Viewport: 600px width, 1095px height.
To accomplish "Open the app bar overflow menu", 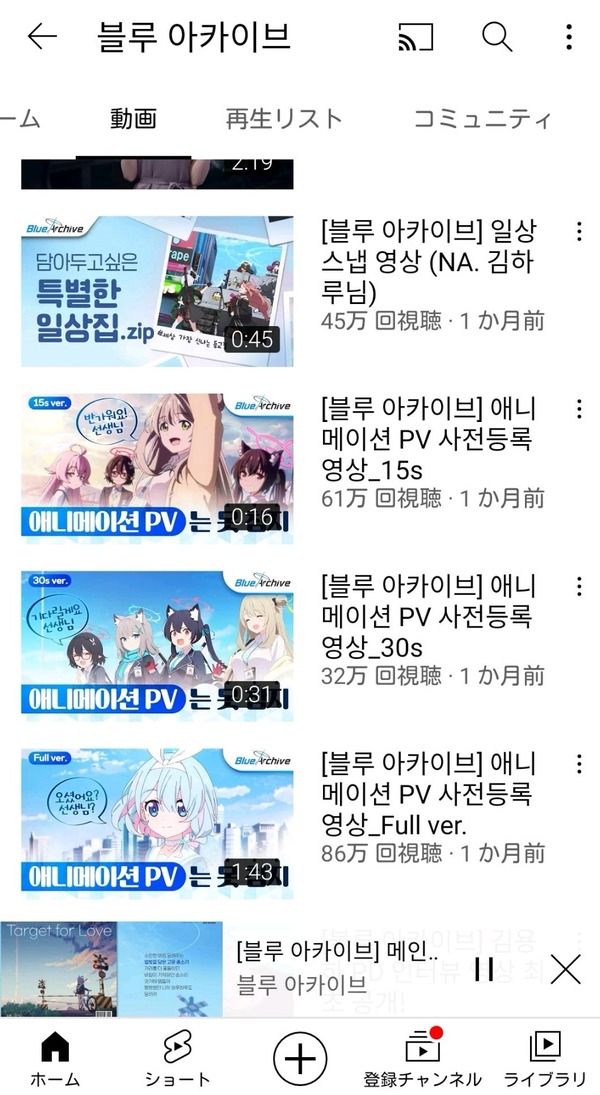I will pos(569,36).
